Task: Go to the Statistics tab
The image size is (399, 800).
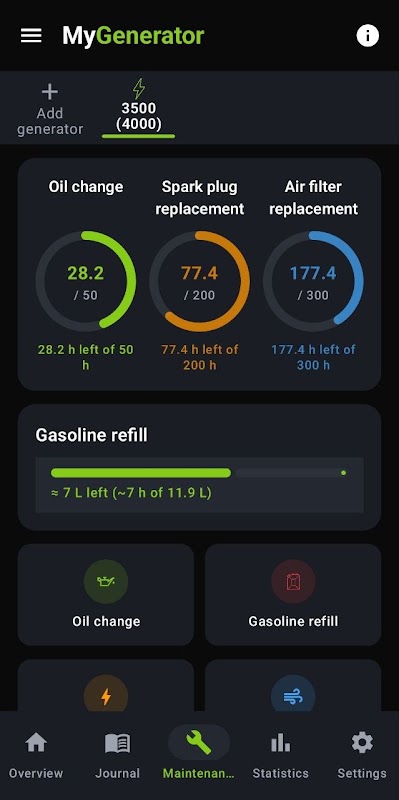Action: [281, 755]
